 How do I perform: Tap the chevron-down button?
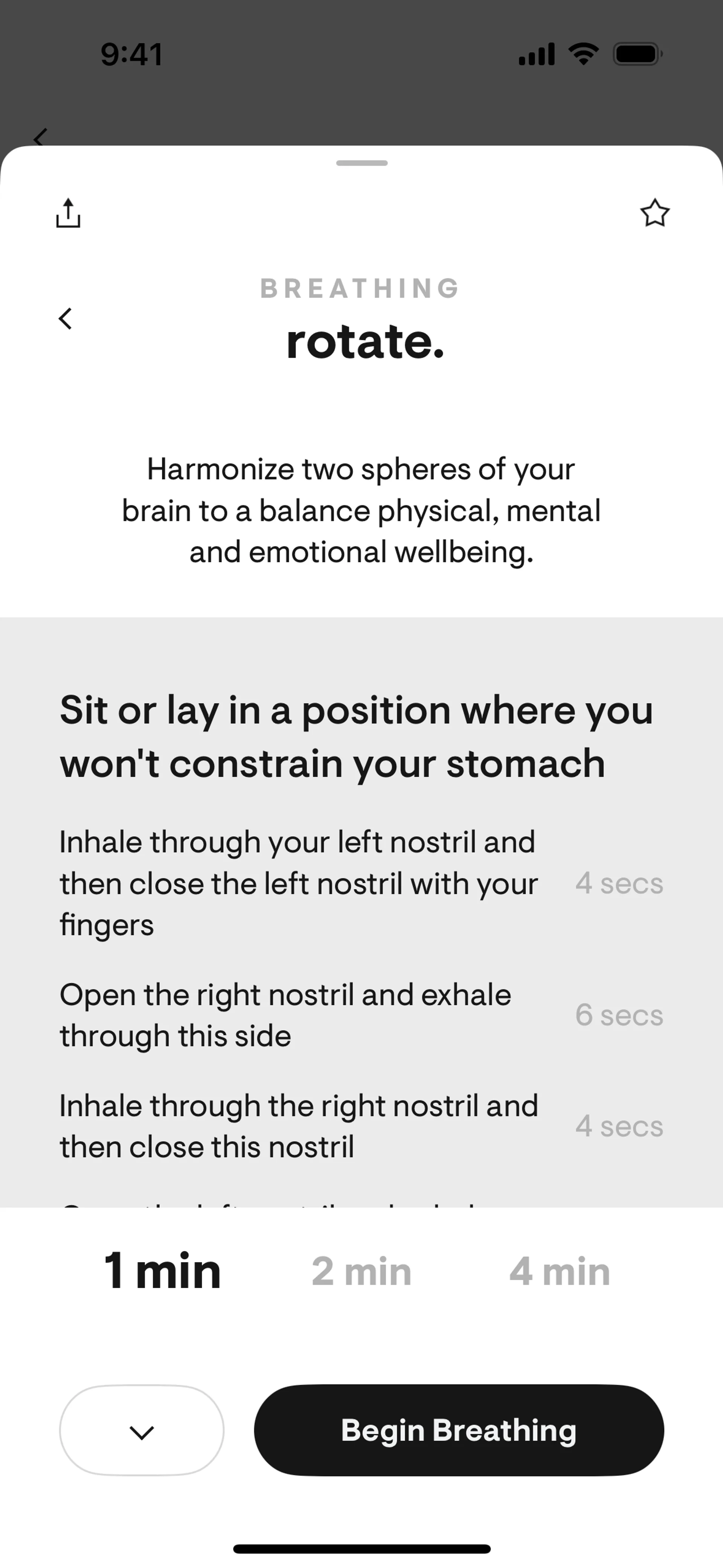[142, 1430]
